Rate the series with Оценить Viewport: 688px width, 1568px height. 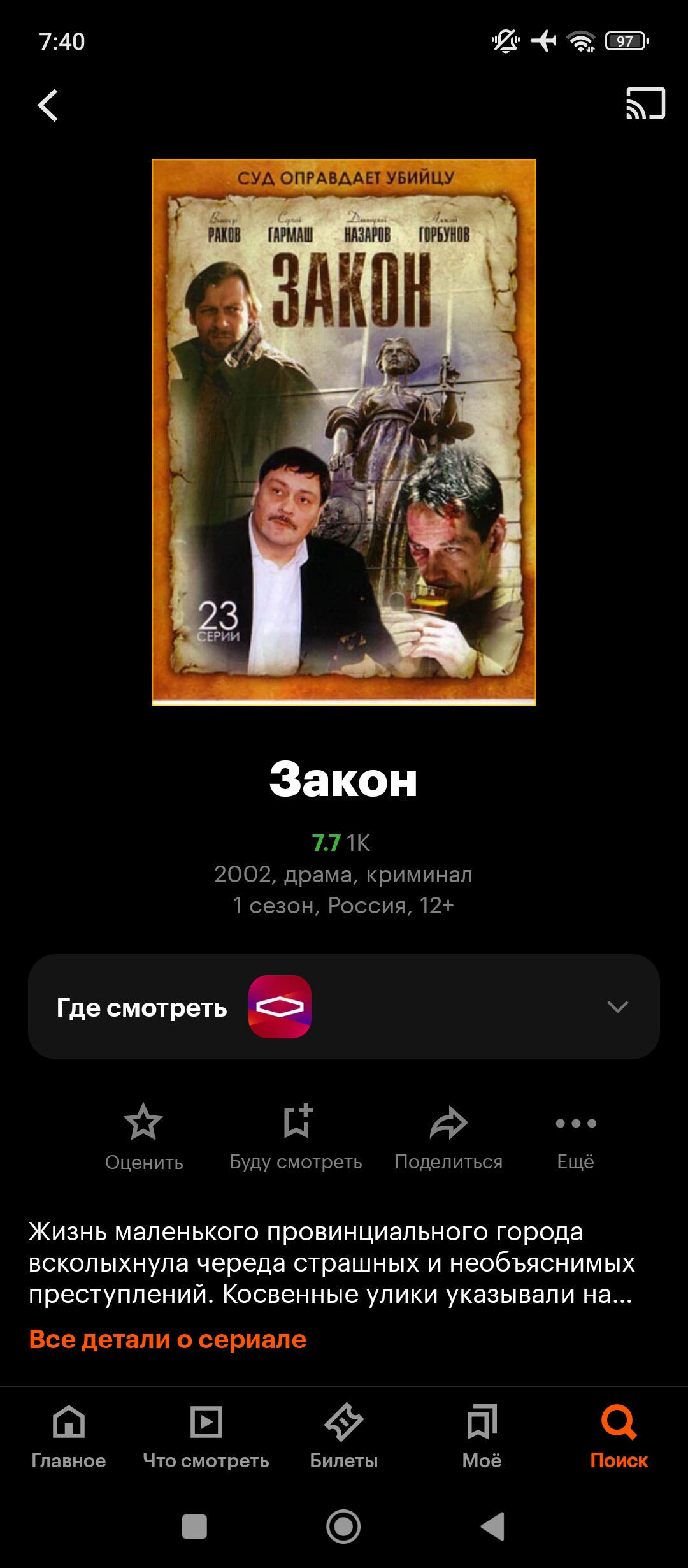pos(144,1136)
